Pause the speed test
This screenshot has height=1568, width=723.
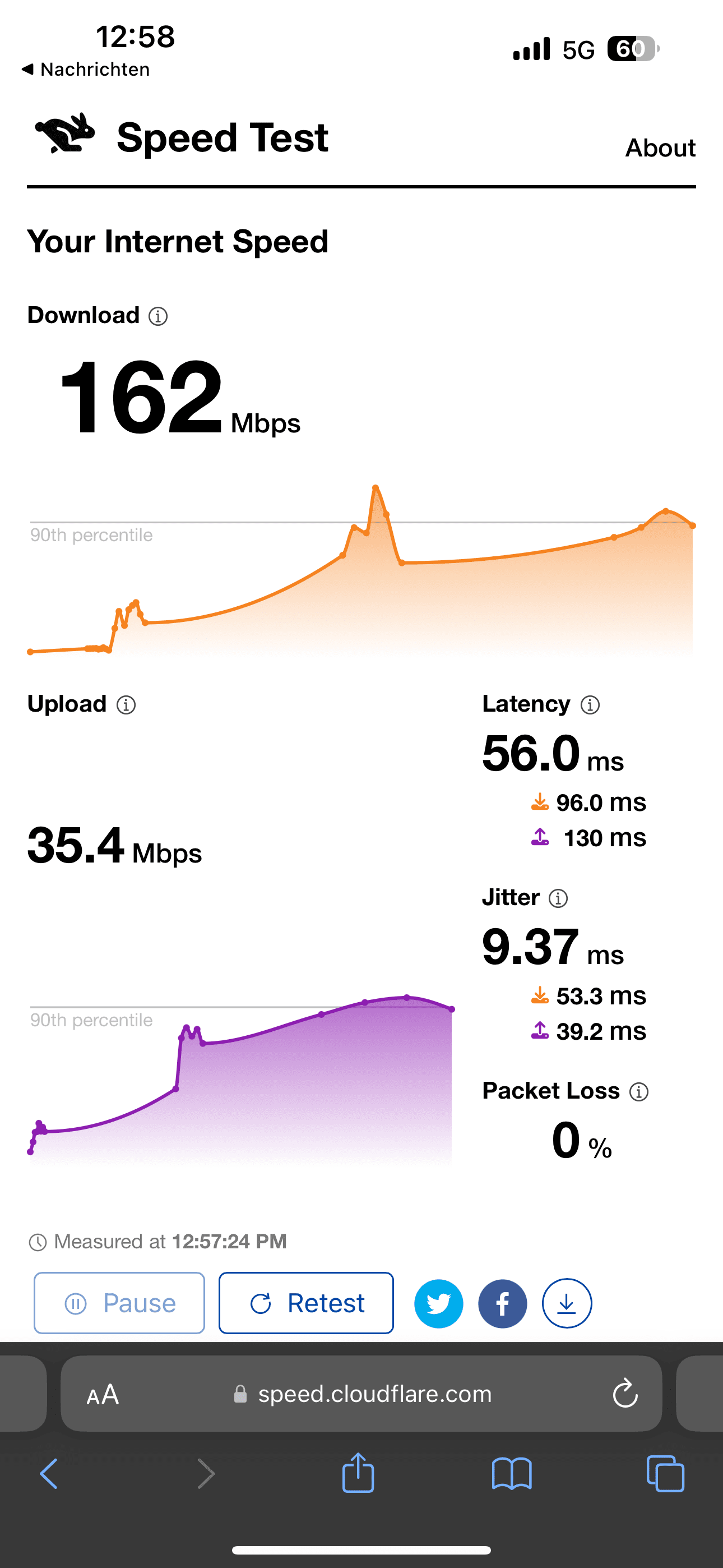(119, 1303)
